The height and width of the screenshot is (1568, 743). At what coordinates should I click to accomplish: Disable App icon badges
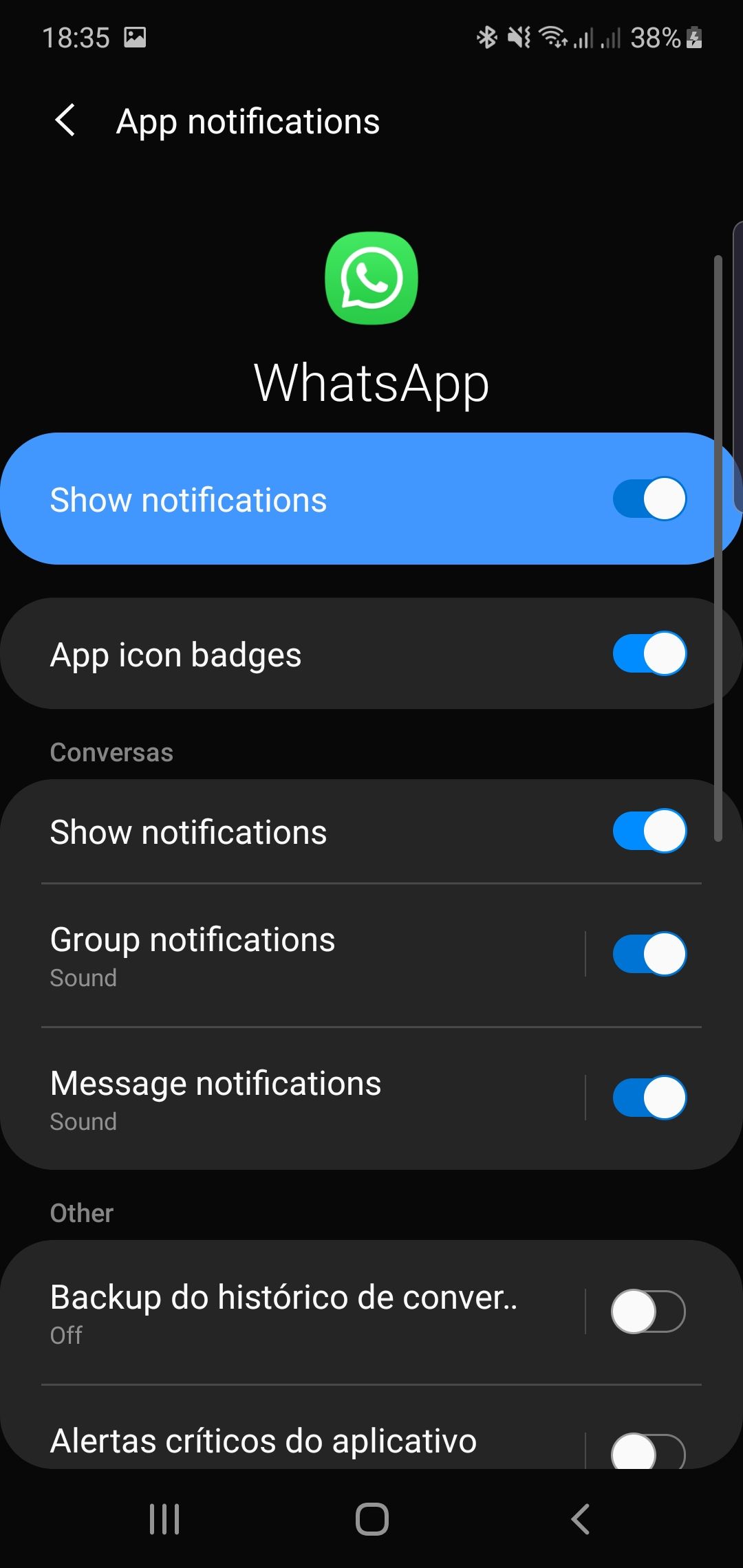tap(649, 653)
